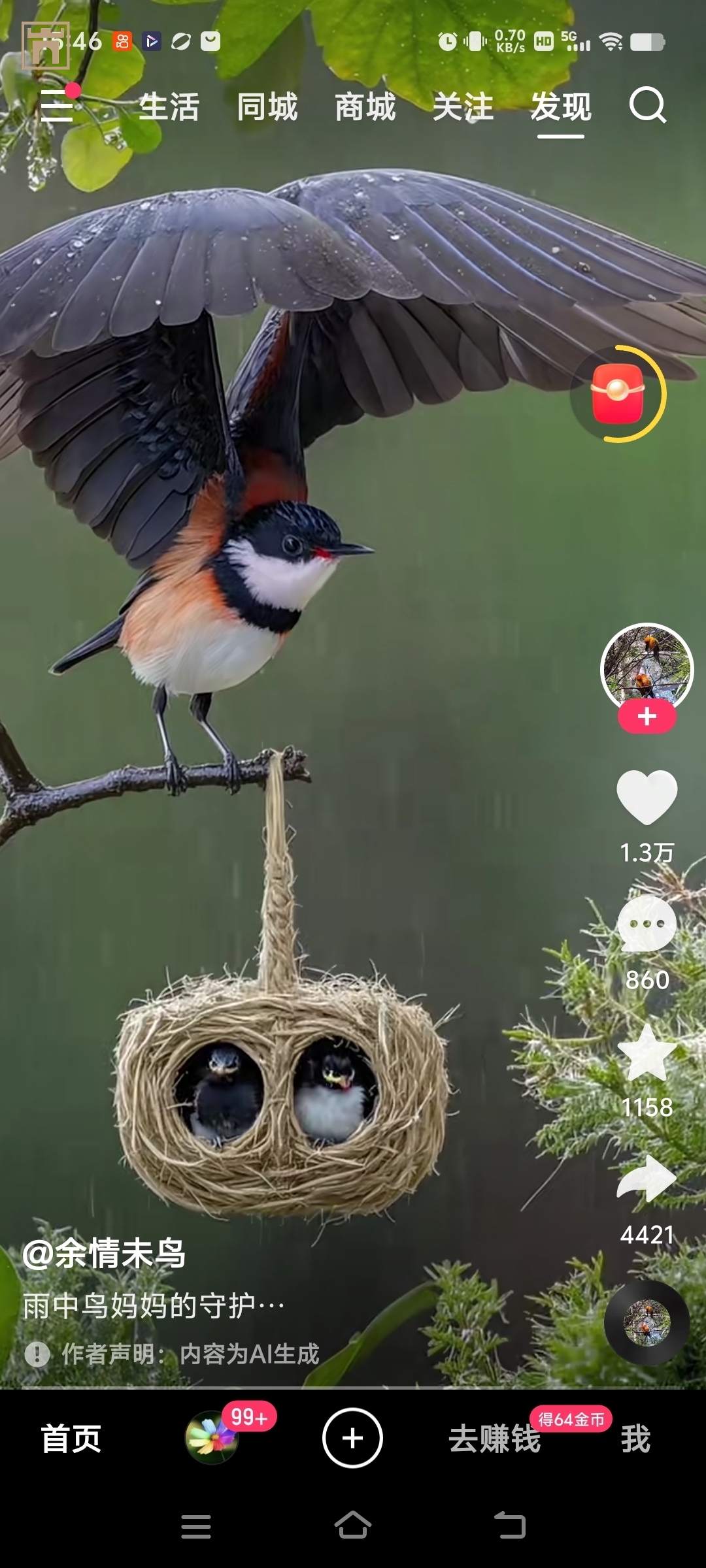Select the 发现 tab
Screen dimensions: 706x1568
click(561, 107)
